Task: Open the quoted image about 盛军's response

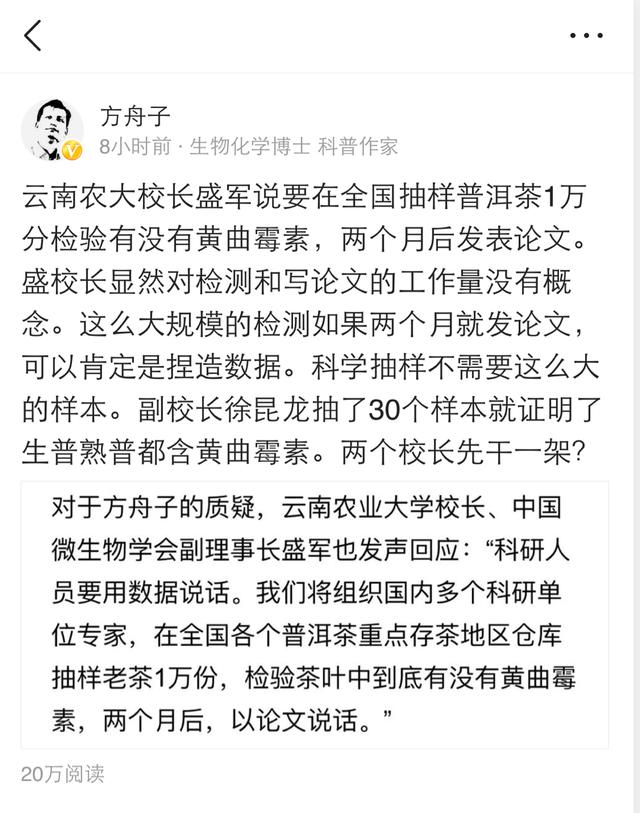Action: coord(315,615)
